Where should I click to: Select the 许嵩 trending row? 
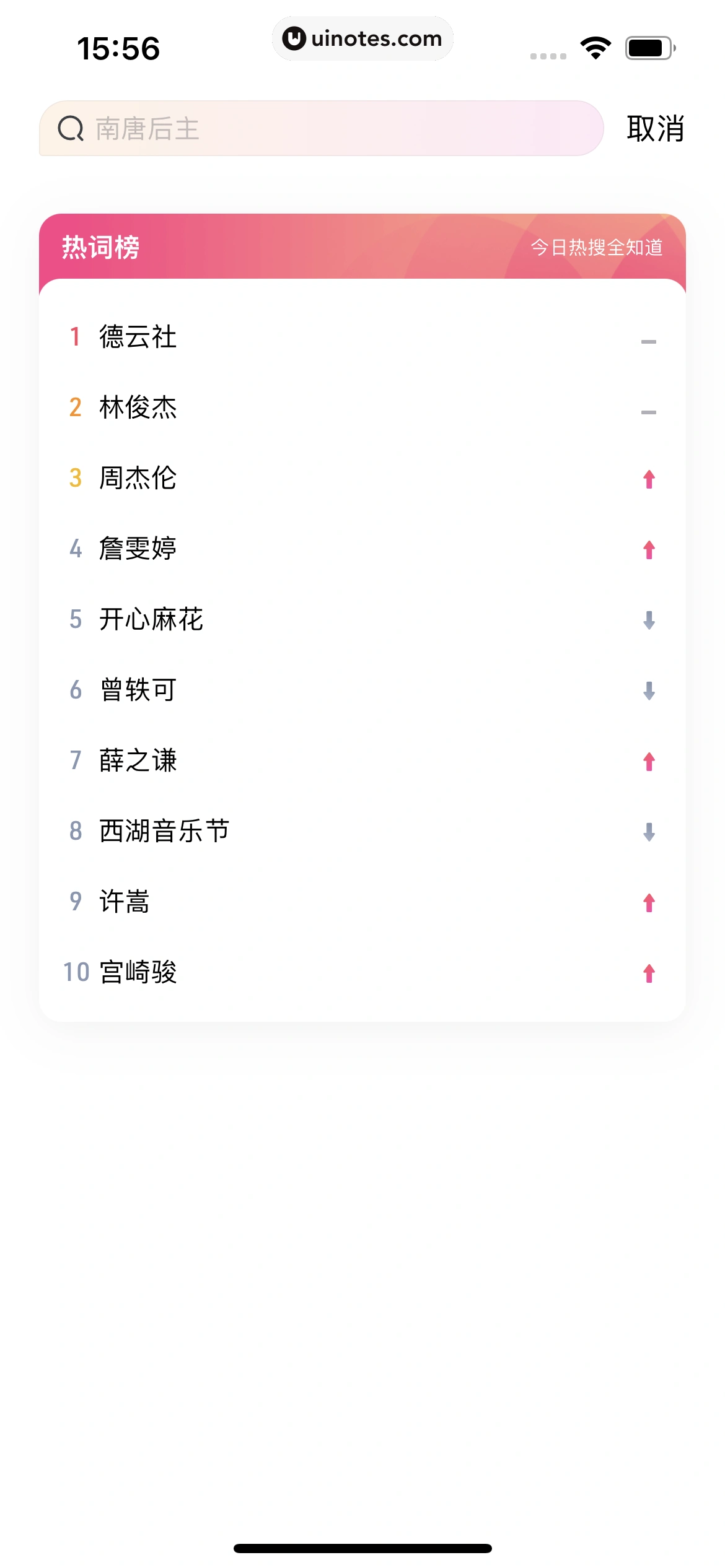click(125, 902)
